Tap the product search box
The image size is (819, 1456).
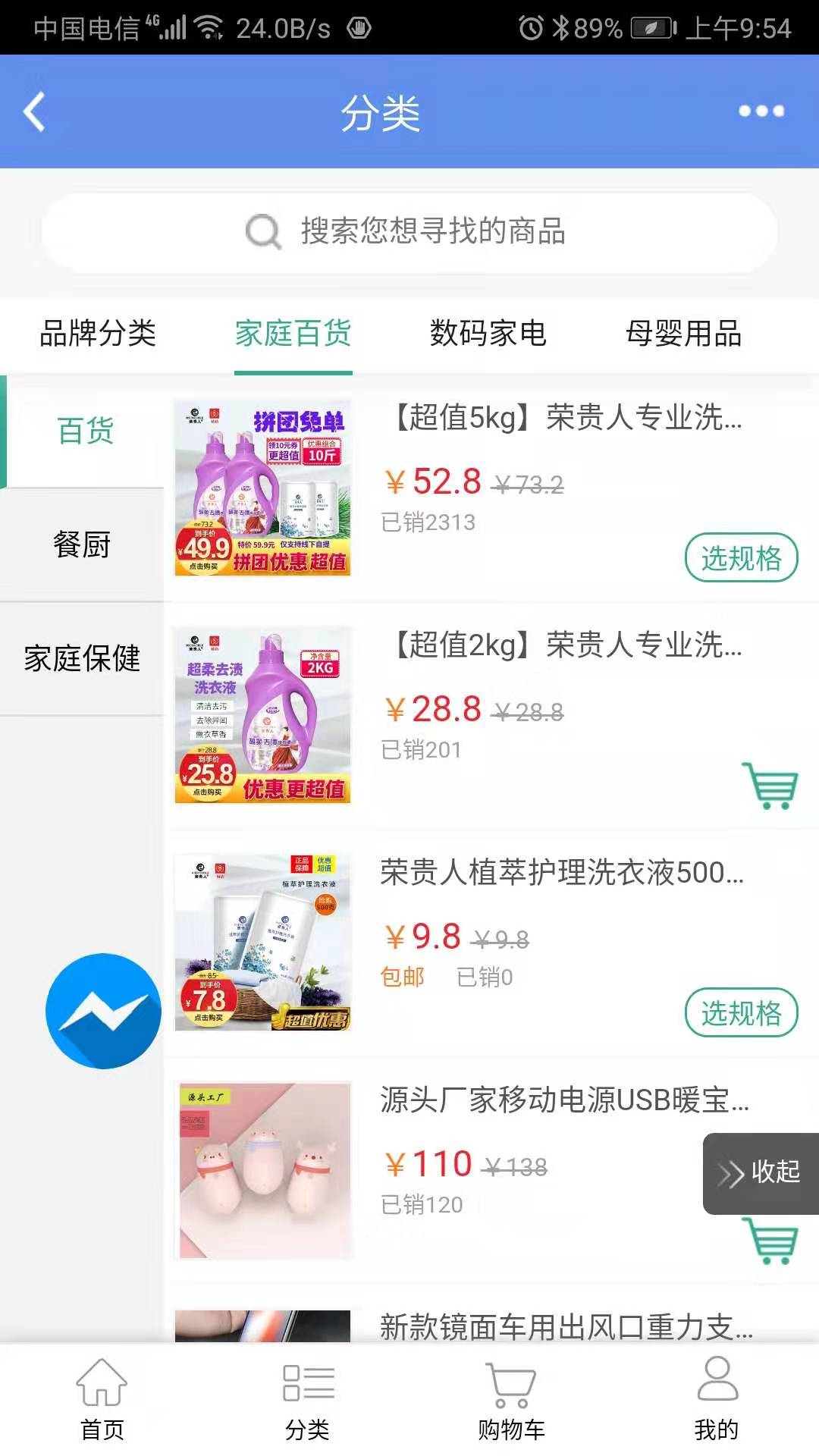(x=409, y=232)
